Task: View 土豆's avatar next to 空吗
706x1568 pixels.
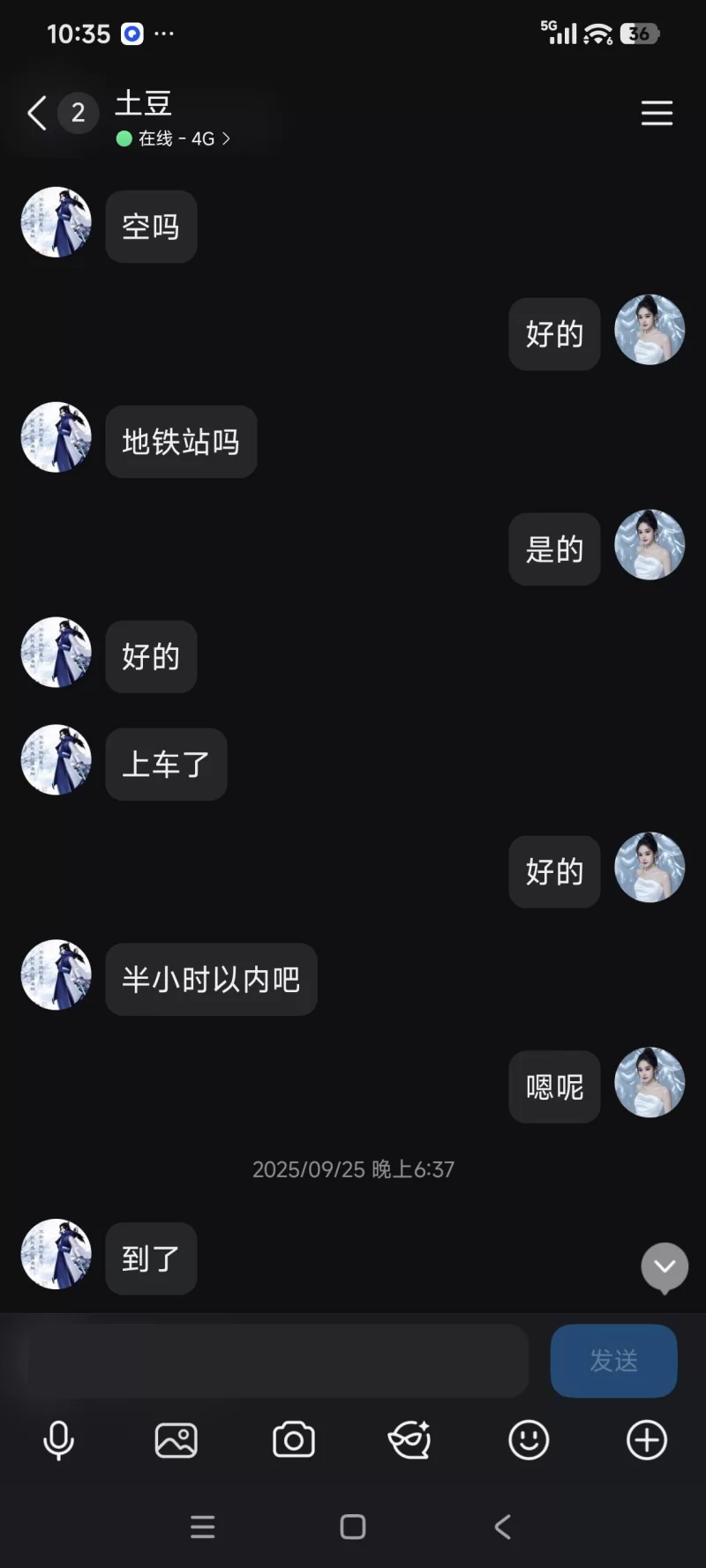Action: click(x=56, y=222)
